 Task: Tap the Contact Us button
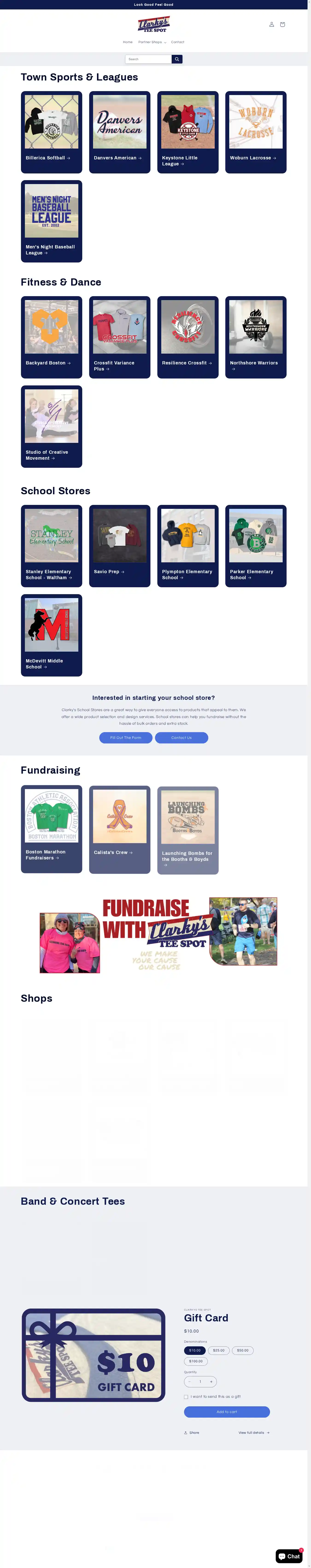181,737
